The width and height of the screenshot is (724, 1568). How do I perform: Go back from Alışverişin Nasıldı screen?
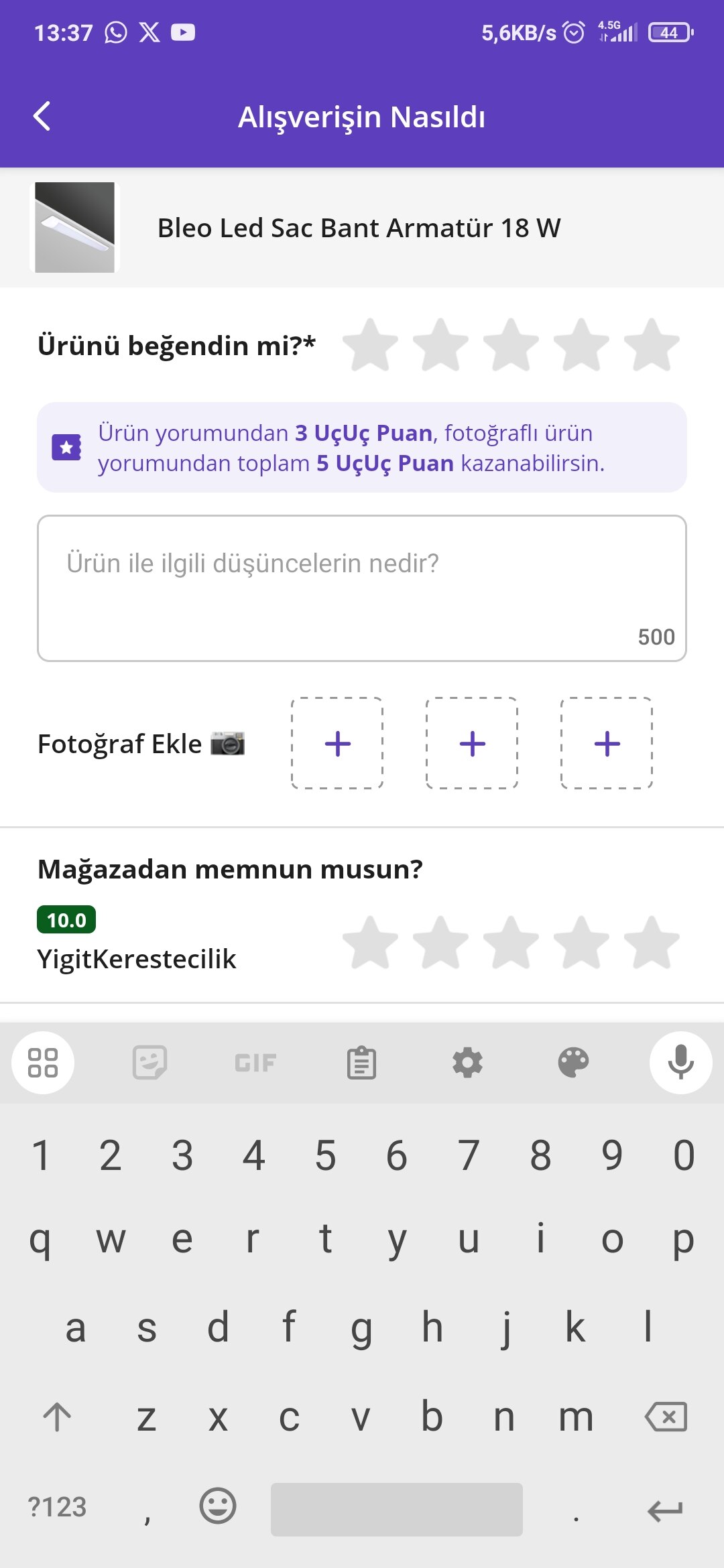tap(42, 116)
